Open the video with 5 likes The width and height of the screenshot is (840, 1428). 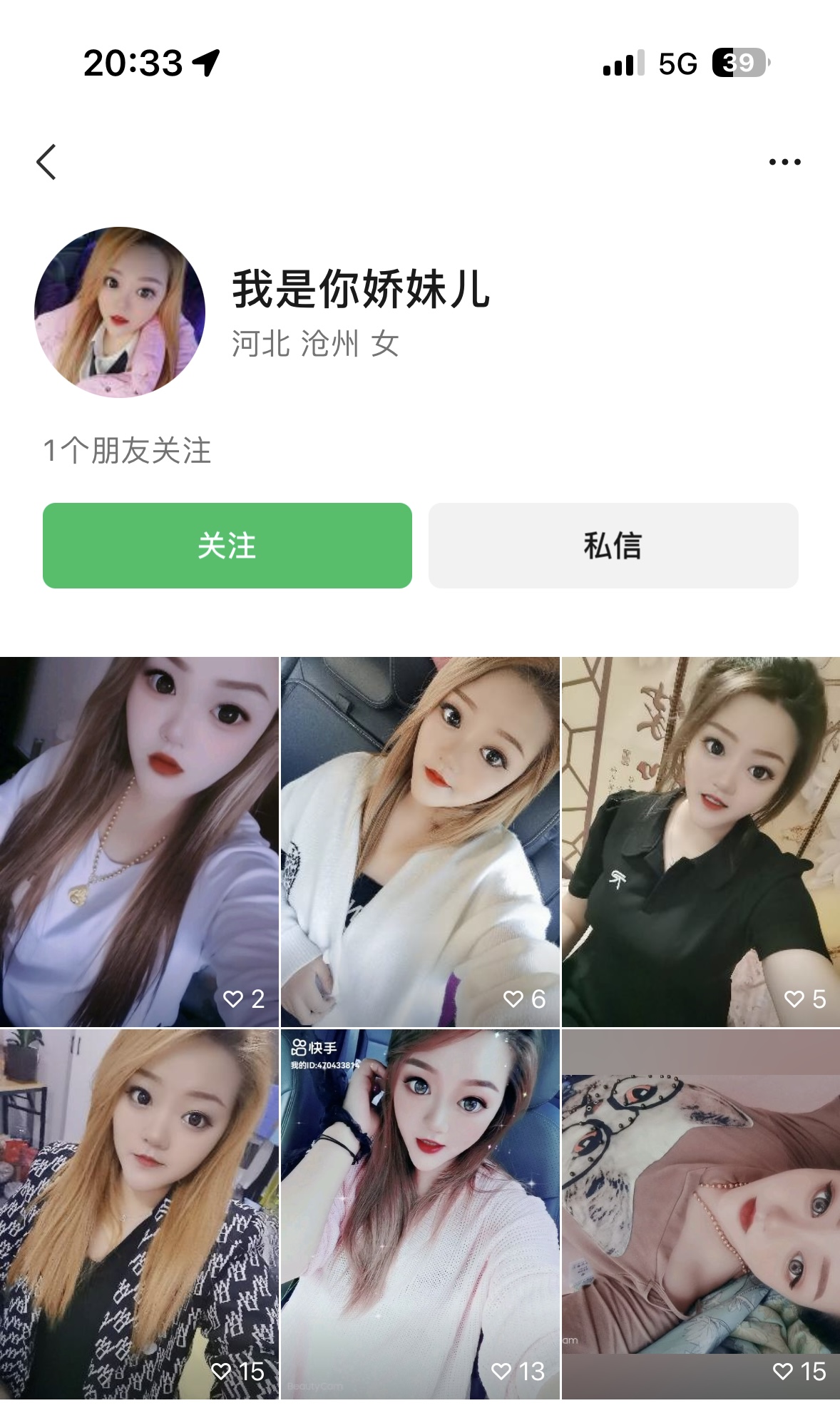tap(701, 842)
